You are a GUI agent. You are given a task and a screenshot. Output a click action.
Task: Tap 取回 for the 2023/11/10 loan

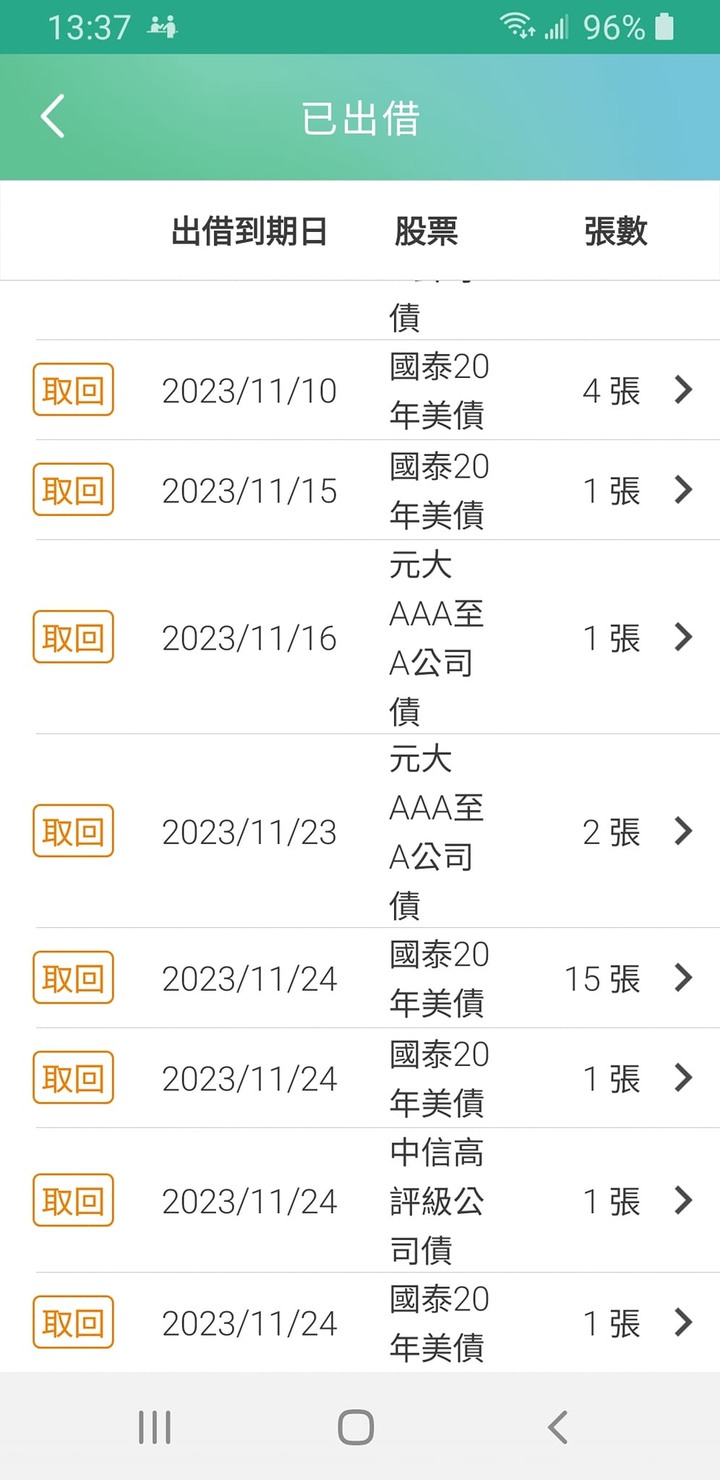[x=73, y=390]
